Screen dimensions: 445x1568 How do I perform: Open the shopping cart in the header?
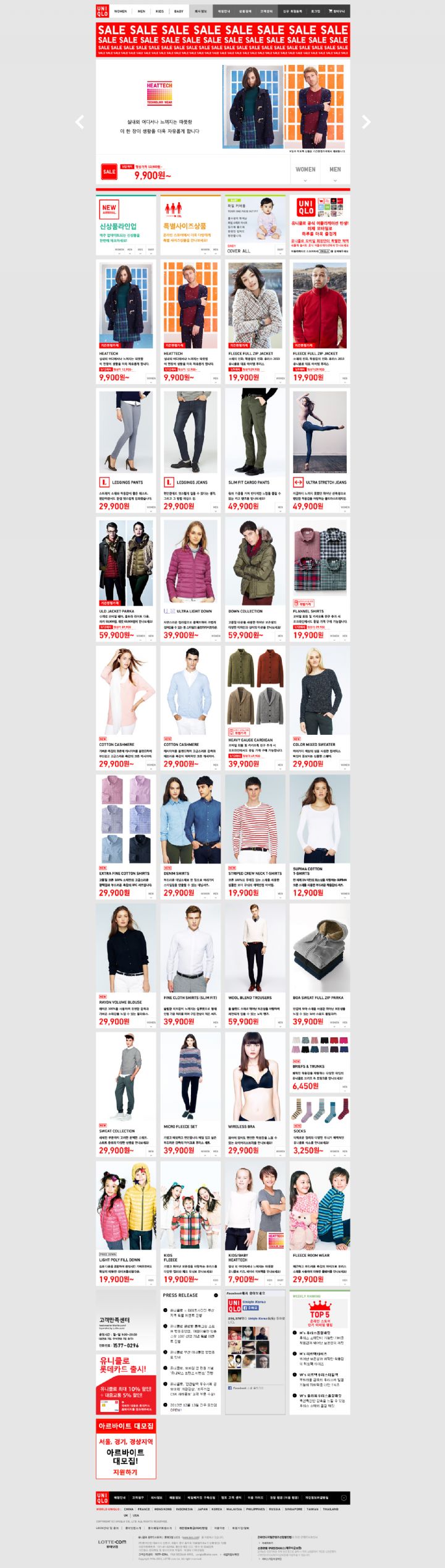point(337,11)
